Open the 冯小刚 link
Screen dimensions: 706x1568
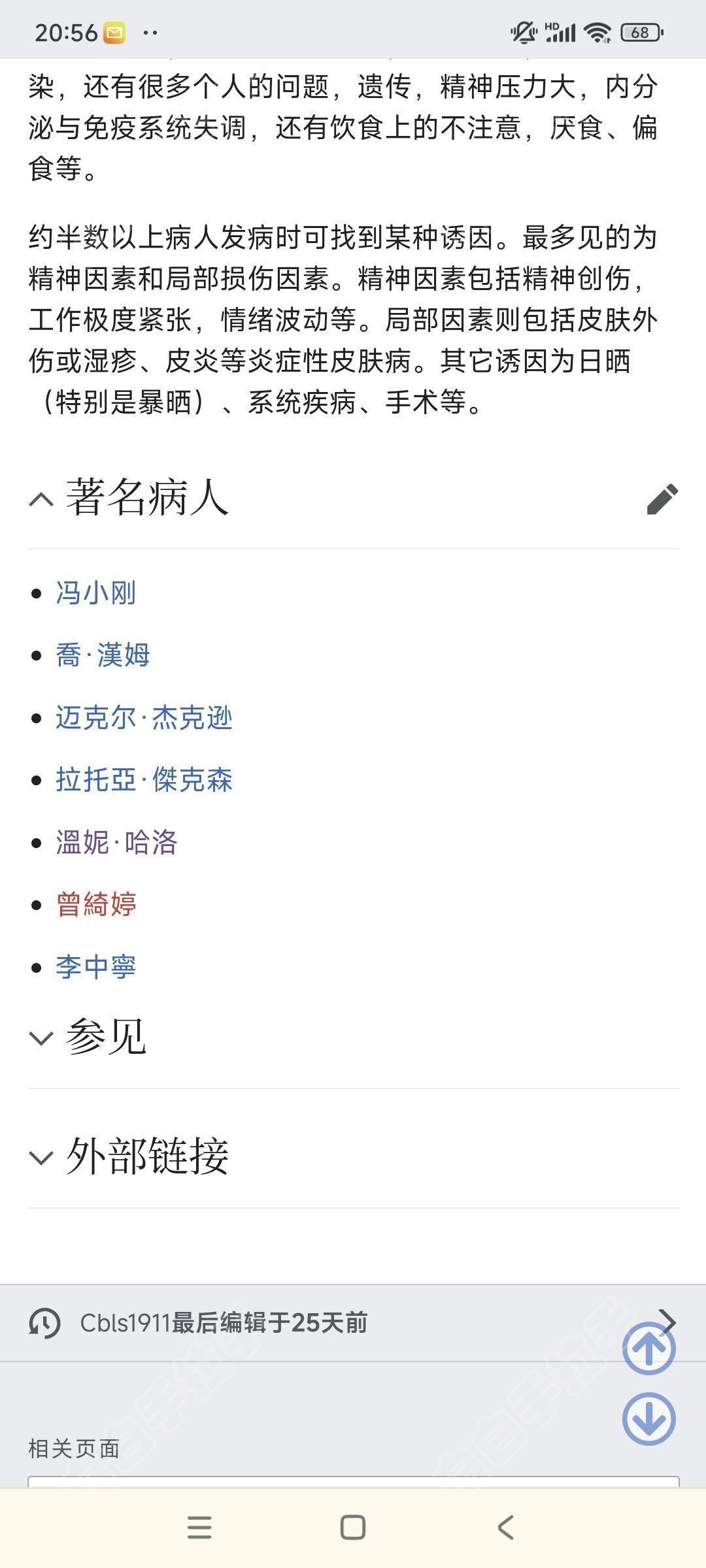[x=96, y=593]
